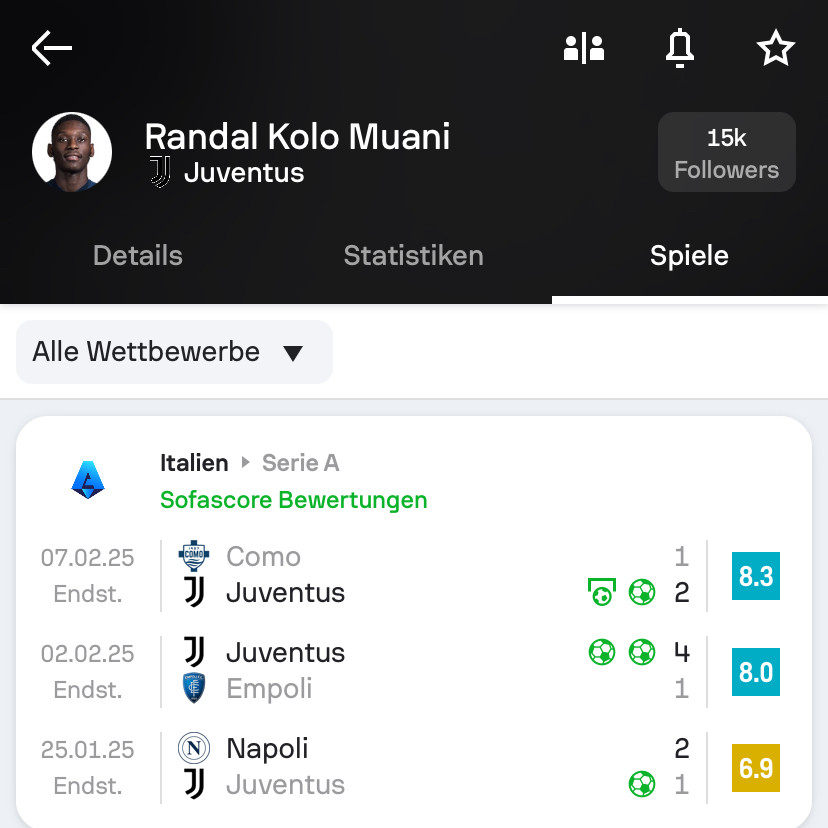Switch to the Details tab
Viewport: 828px width, 828px height.
138,256
